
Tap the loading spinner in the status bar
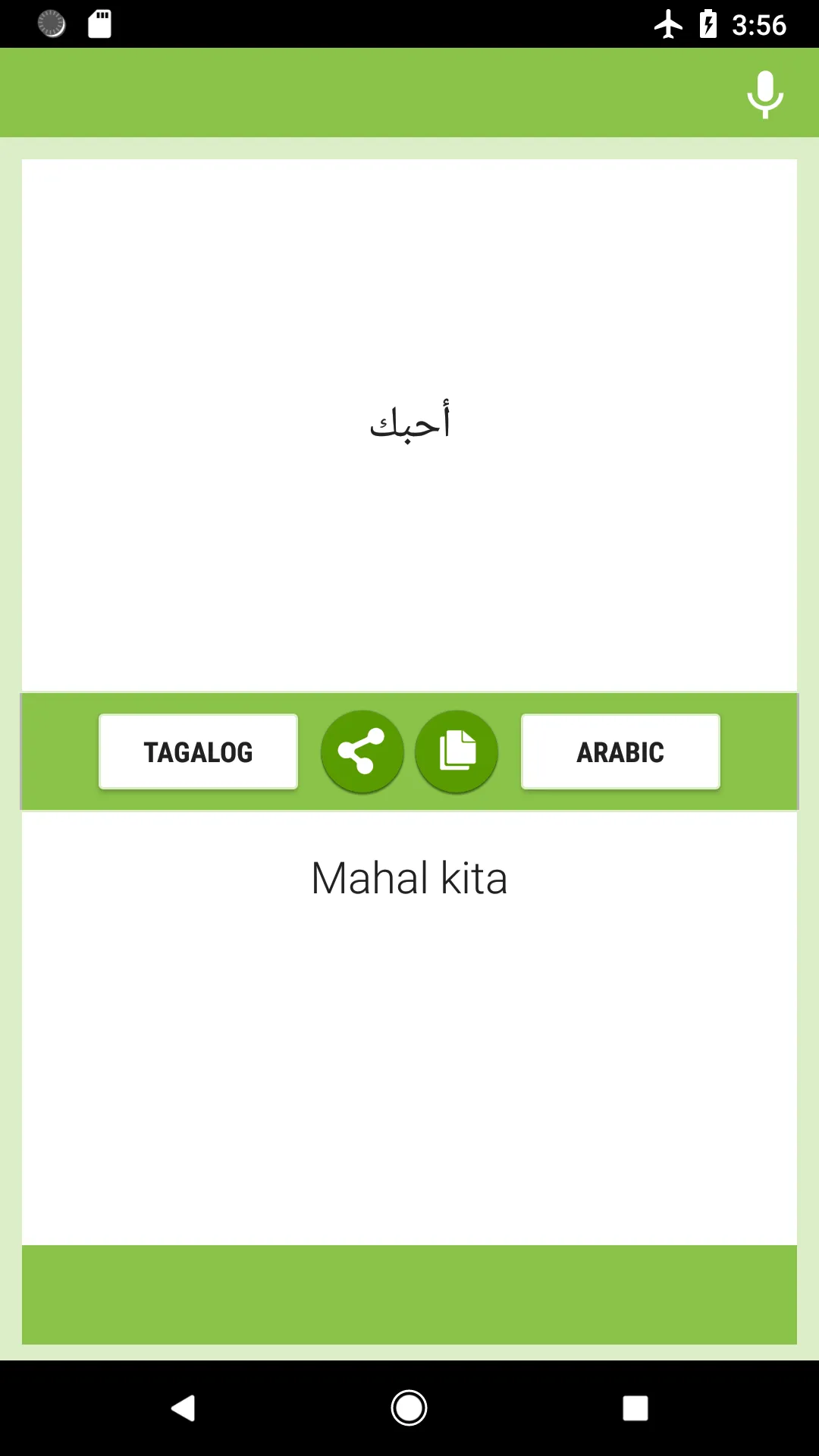pos(49,25)
